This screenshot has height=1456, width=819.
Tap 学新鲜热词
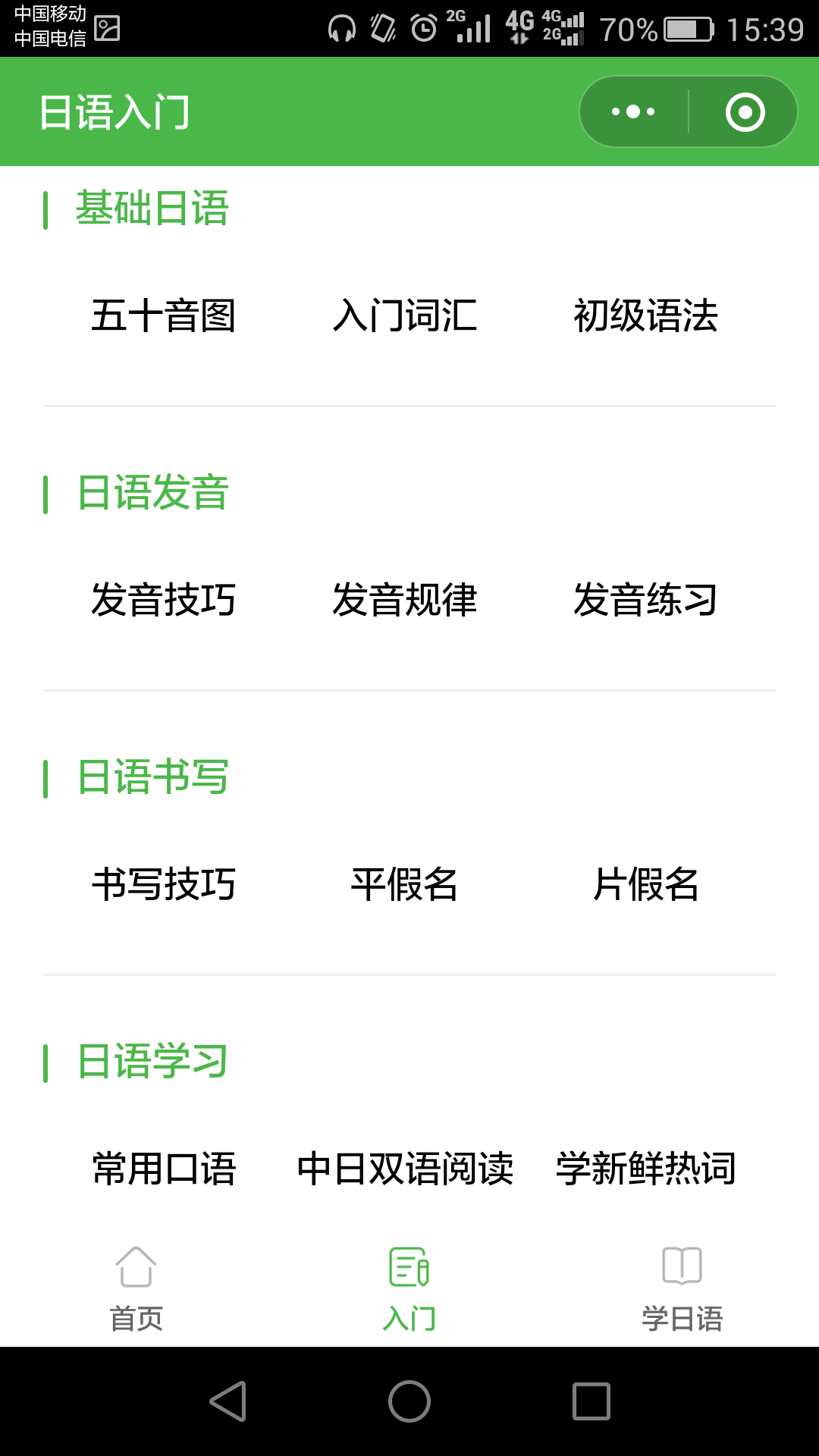[646, 1169]
